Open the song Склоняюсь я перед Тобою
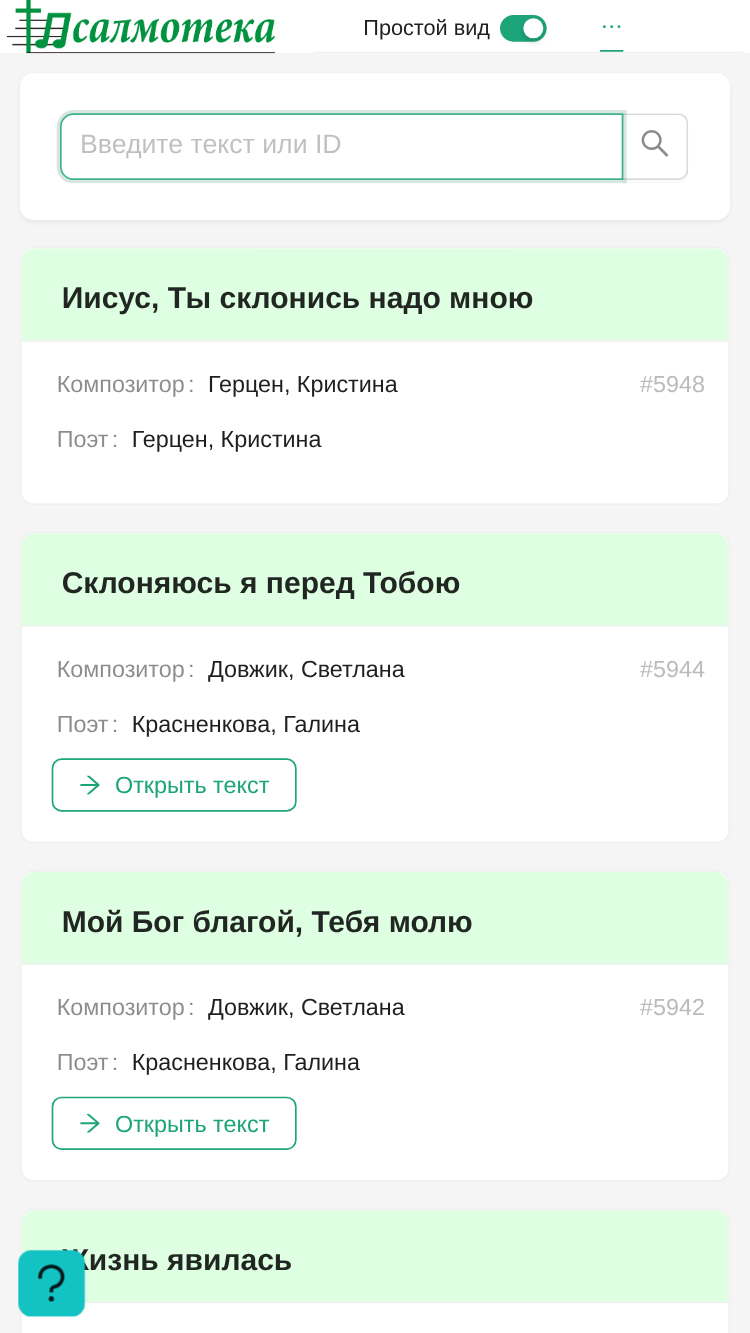This screenshot has width=750, height=1333. click(261, 583)
